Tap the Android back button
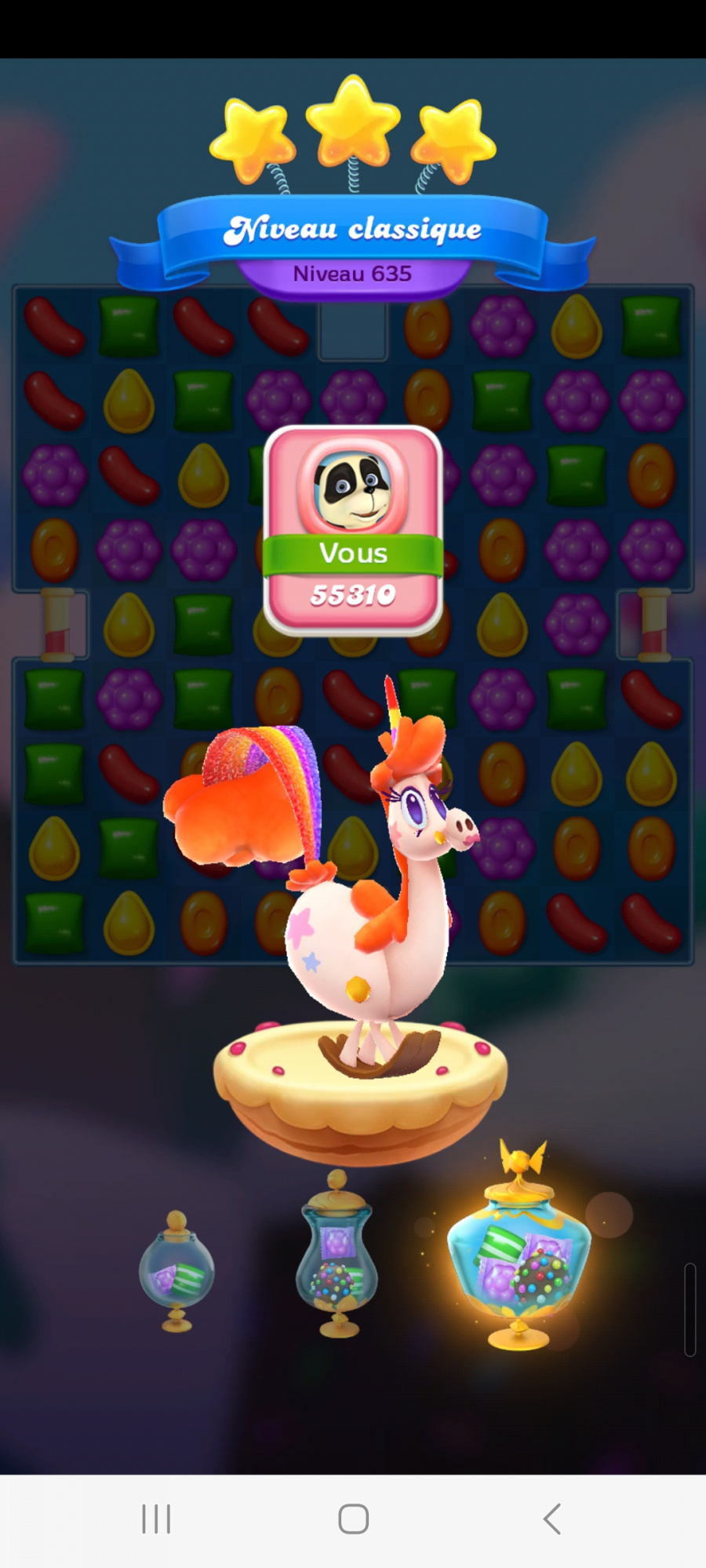The width and height of the screenshot is (706, 1568). 551,1519
